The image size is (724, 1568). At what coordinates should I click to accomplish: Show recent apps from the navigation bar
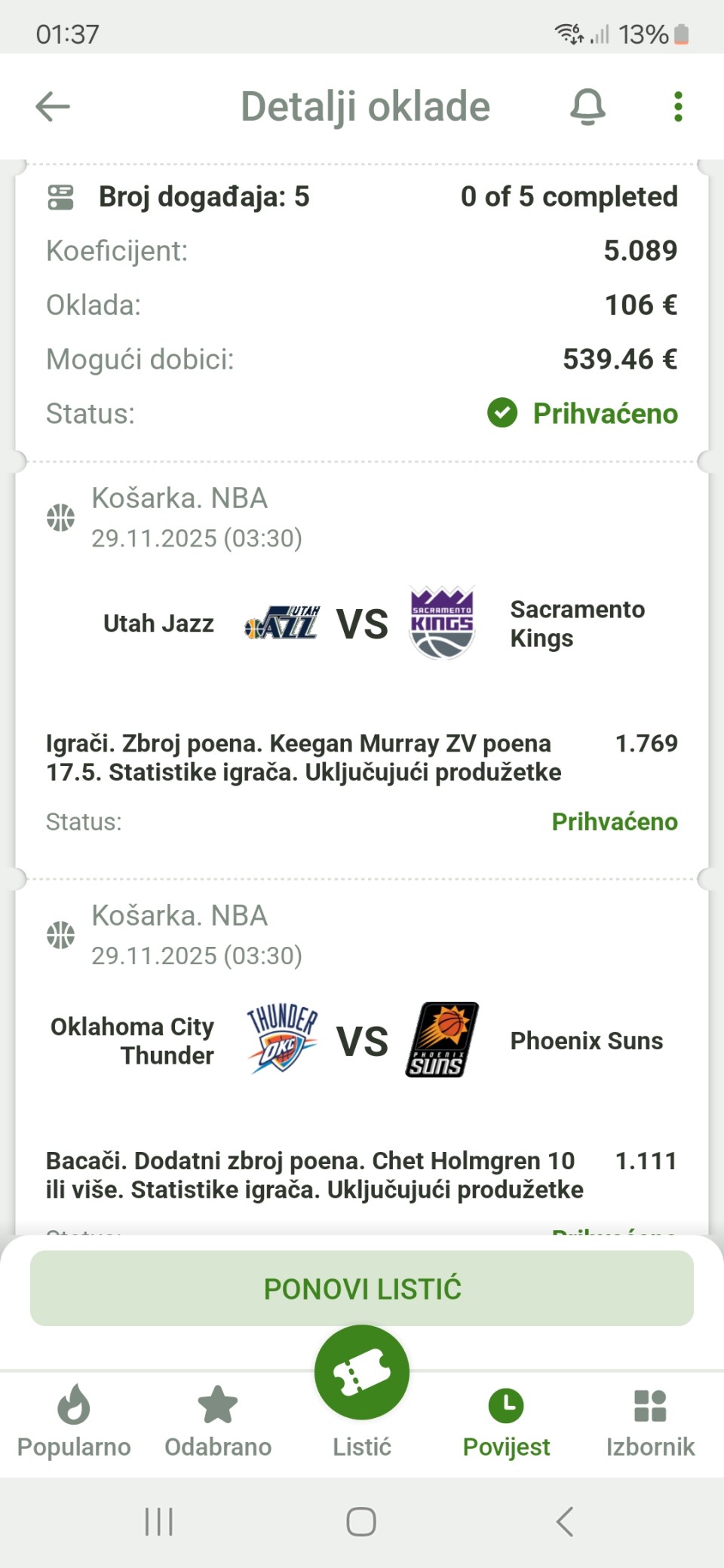[x=159, y=1521]
